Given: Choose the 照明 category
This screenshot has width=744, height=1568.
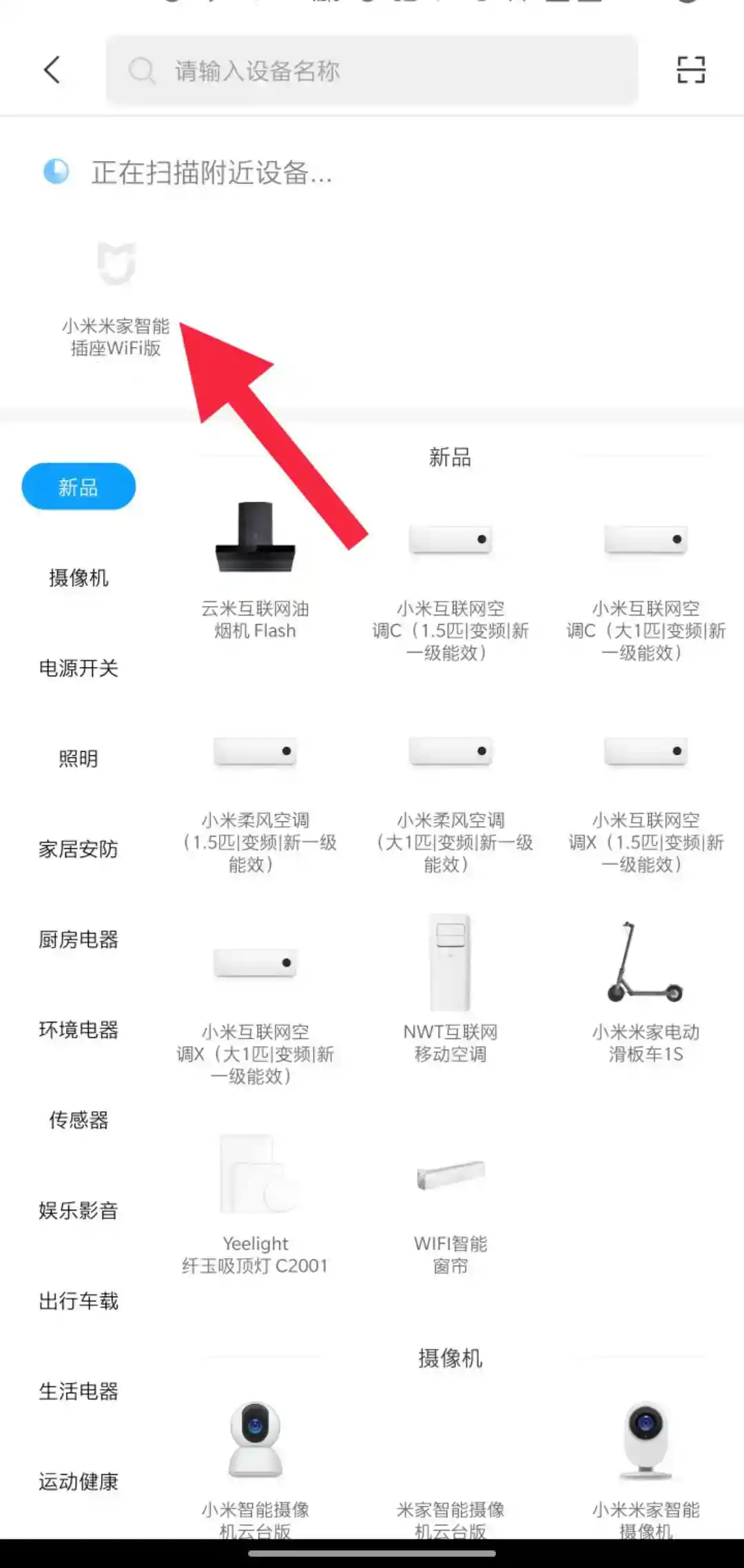Looking at the screenshot, I should 79,758.
